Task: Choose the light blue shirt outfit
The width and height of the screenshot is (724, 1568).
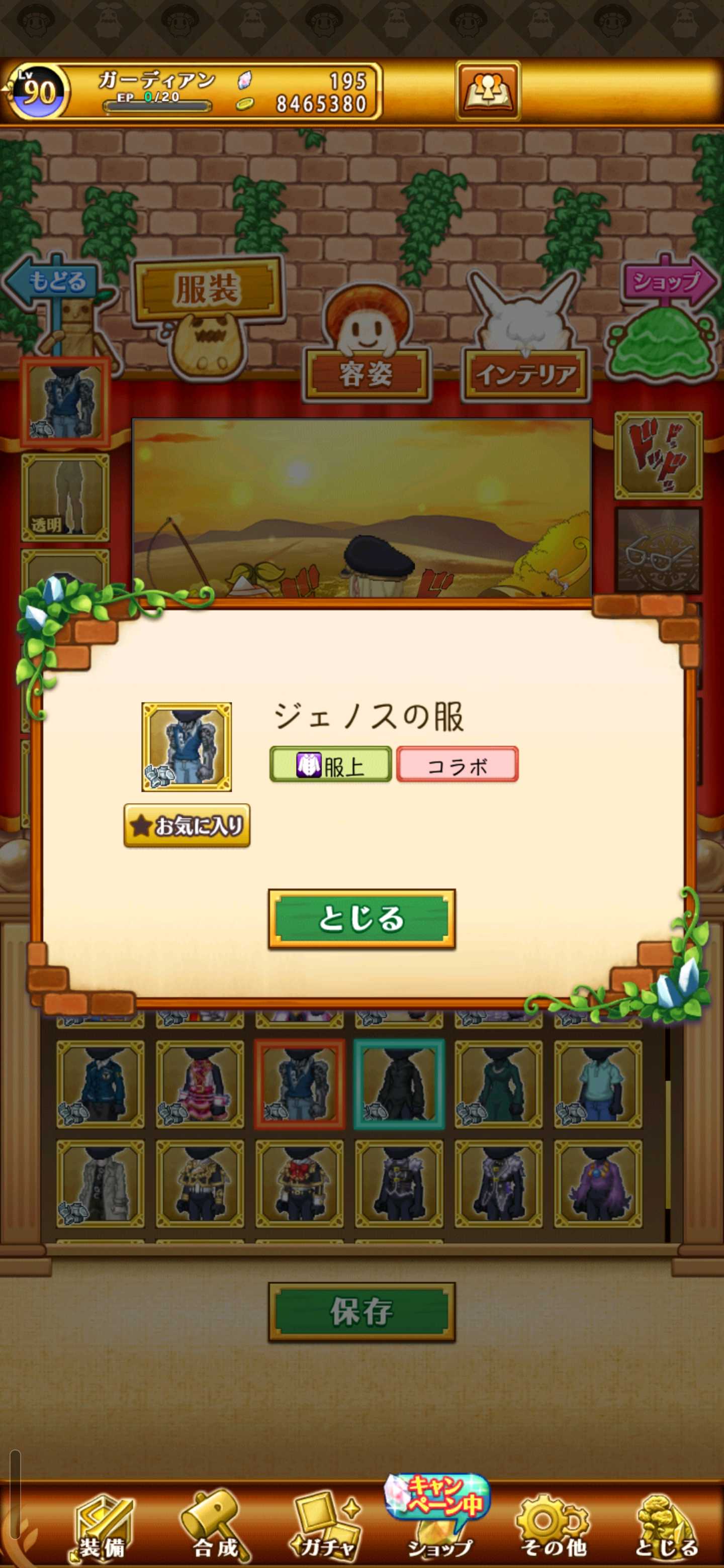Action: click(x=597, y=1084)
